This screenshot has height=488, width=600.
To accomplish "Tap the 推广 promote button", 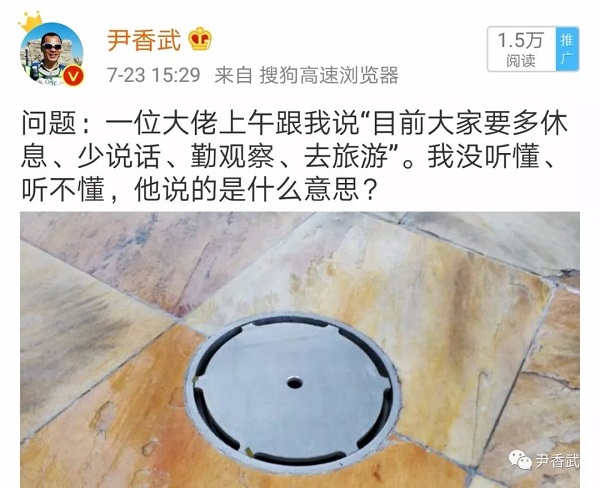I will [x=566, y=50].
